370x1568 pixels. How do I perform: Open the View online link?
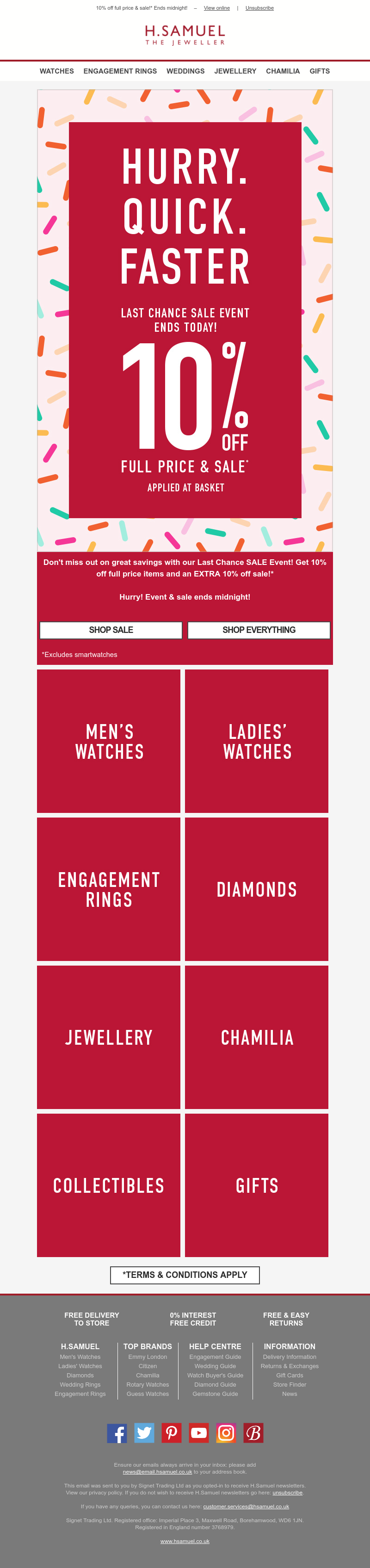click(x=216, y=8)
